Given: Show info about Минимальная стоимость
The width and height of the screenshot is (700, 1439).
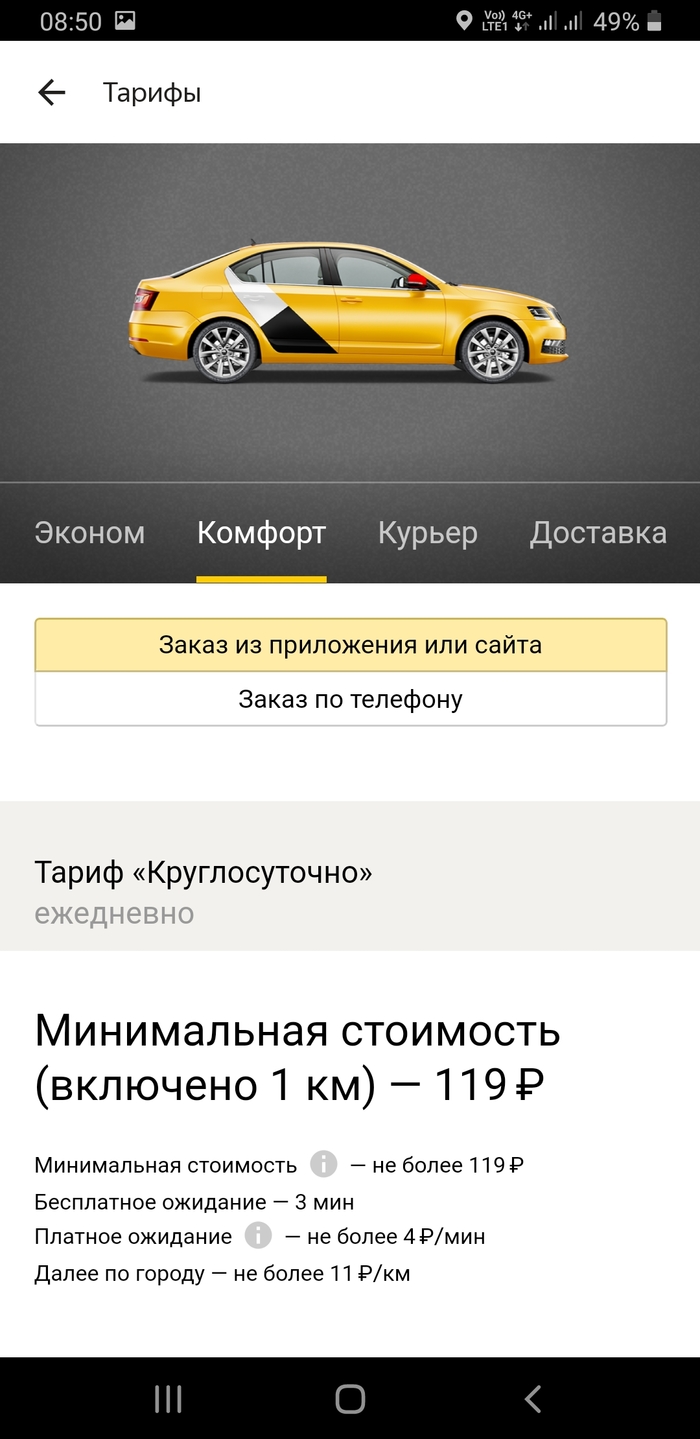Looking at the screenshot, I should [323, 1164].
